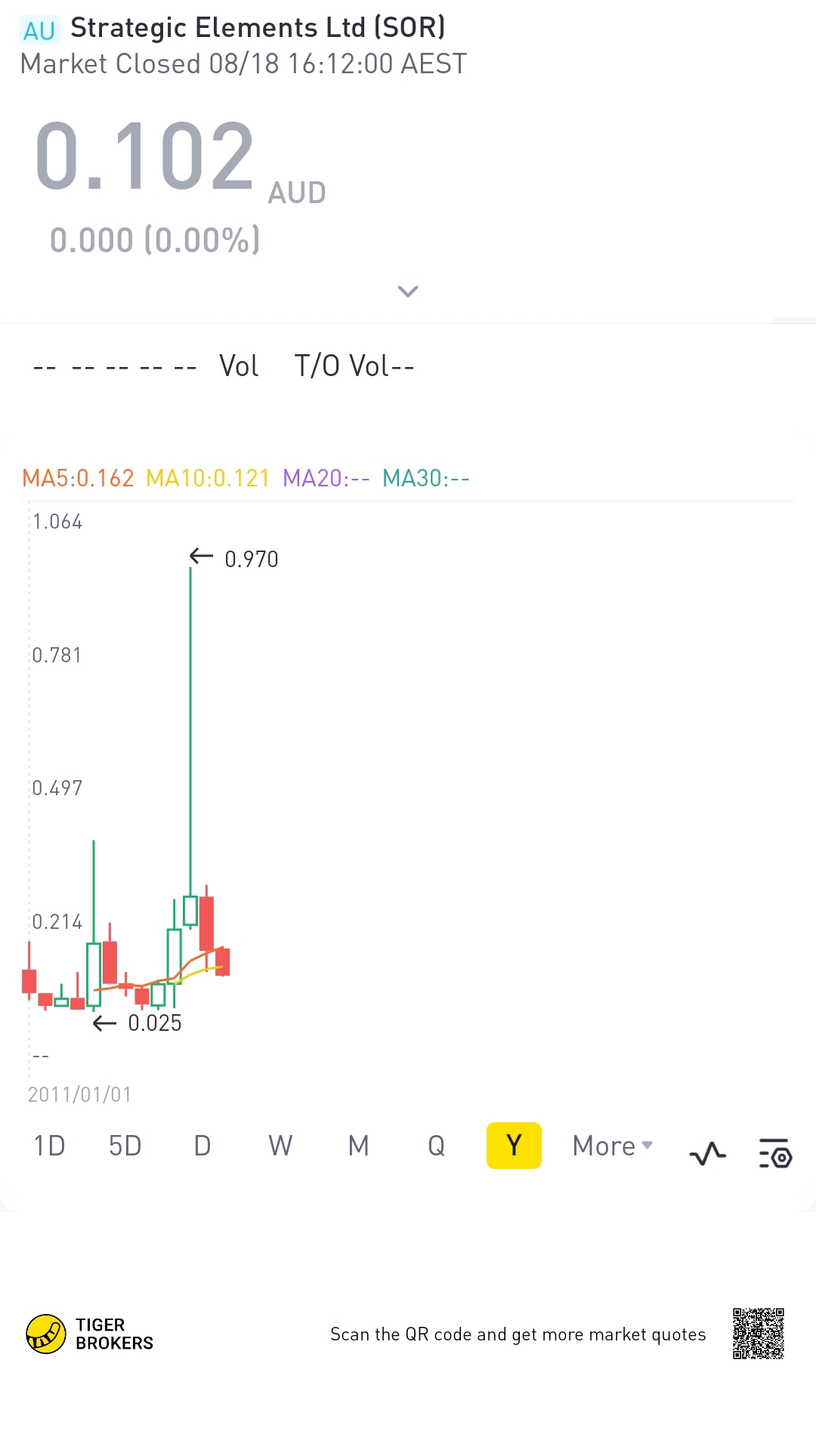Select the yearly (Y) chart tab
816x1456 pixels.
pos(514,1146)
